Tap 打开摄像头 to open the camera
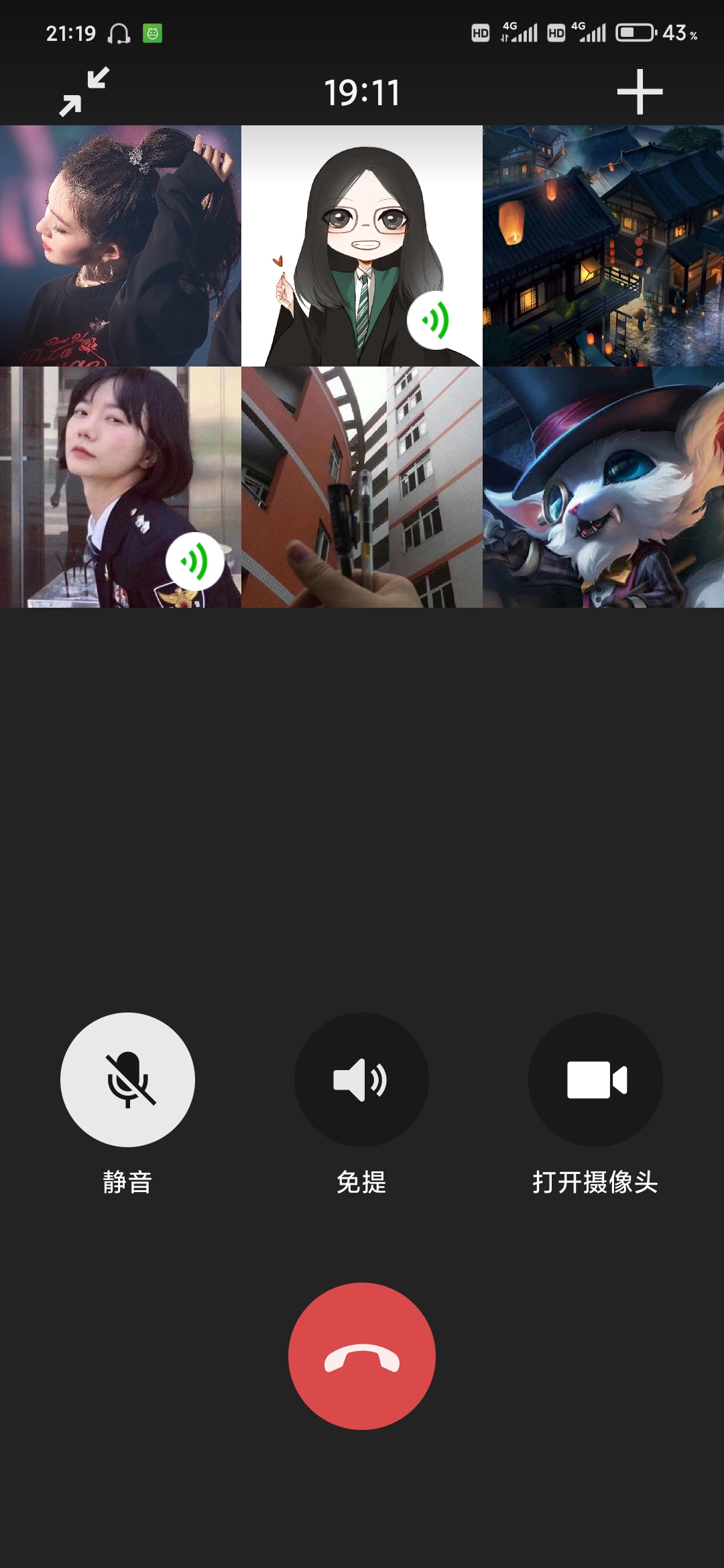The height and width of the screenshot is (1568, 724). (595, 1080)
